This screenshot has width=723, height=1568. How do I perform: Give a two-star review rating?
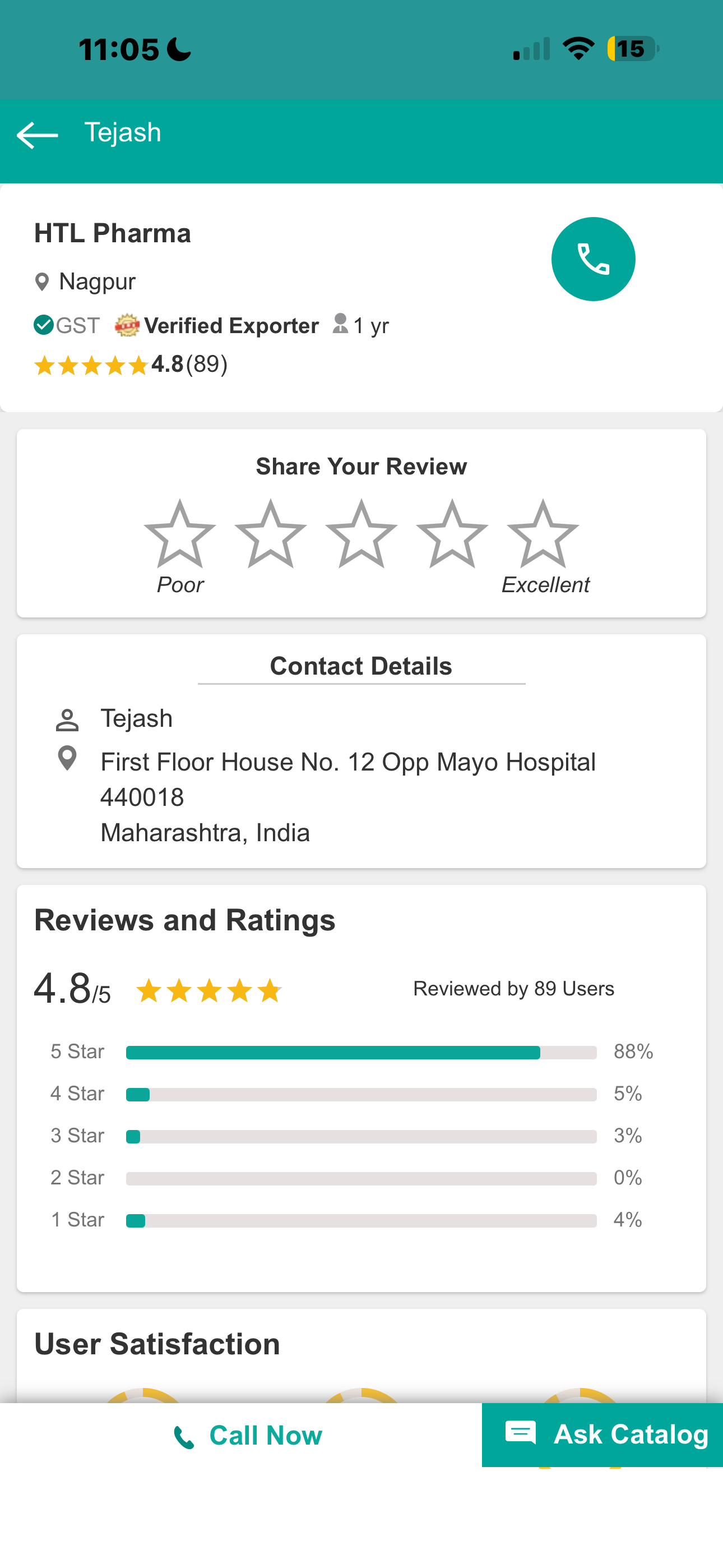[270, 536]
